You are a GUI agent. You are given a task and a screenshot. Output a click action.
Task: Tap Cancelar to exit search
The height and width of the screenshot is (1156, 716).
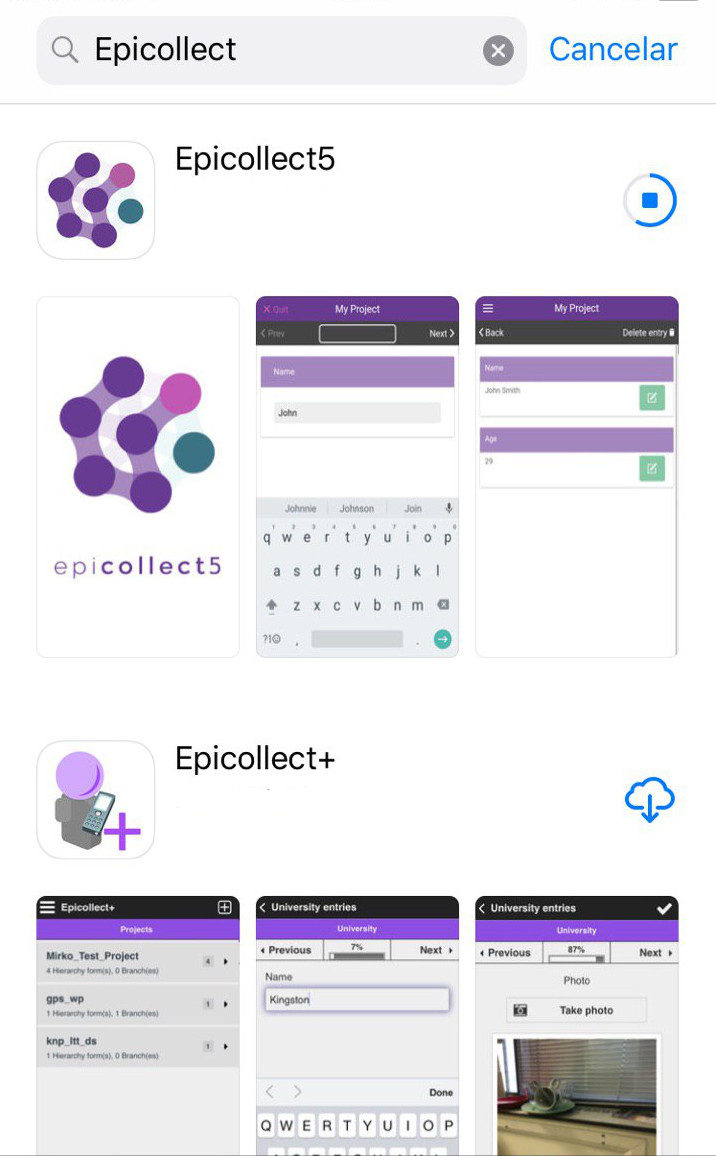pos(613,49)
